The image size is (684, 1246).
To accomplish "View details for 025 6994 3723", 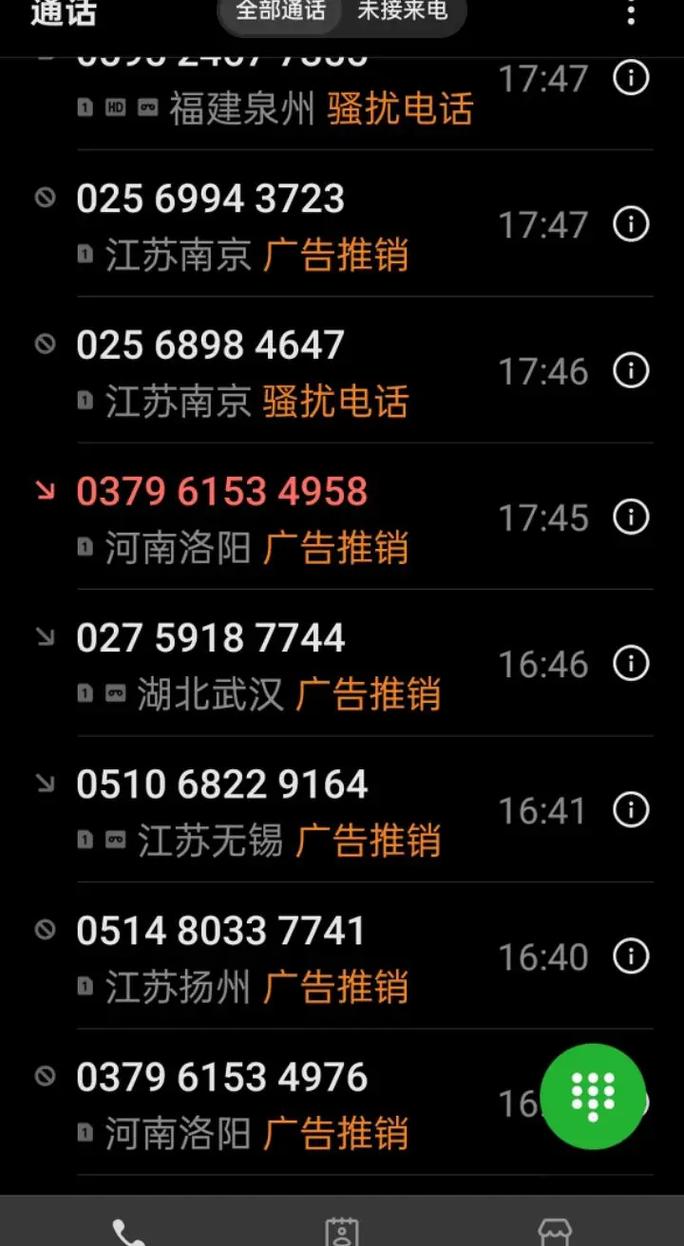I will [631, 224].
